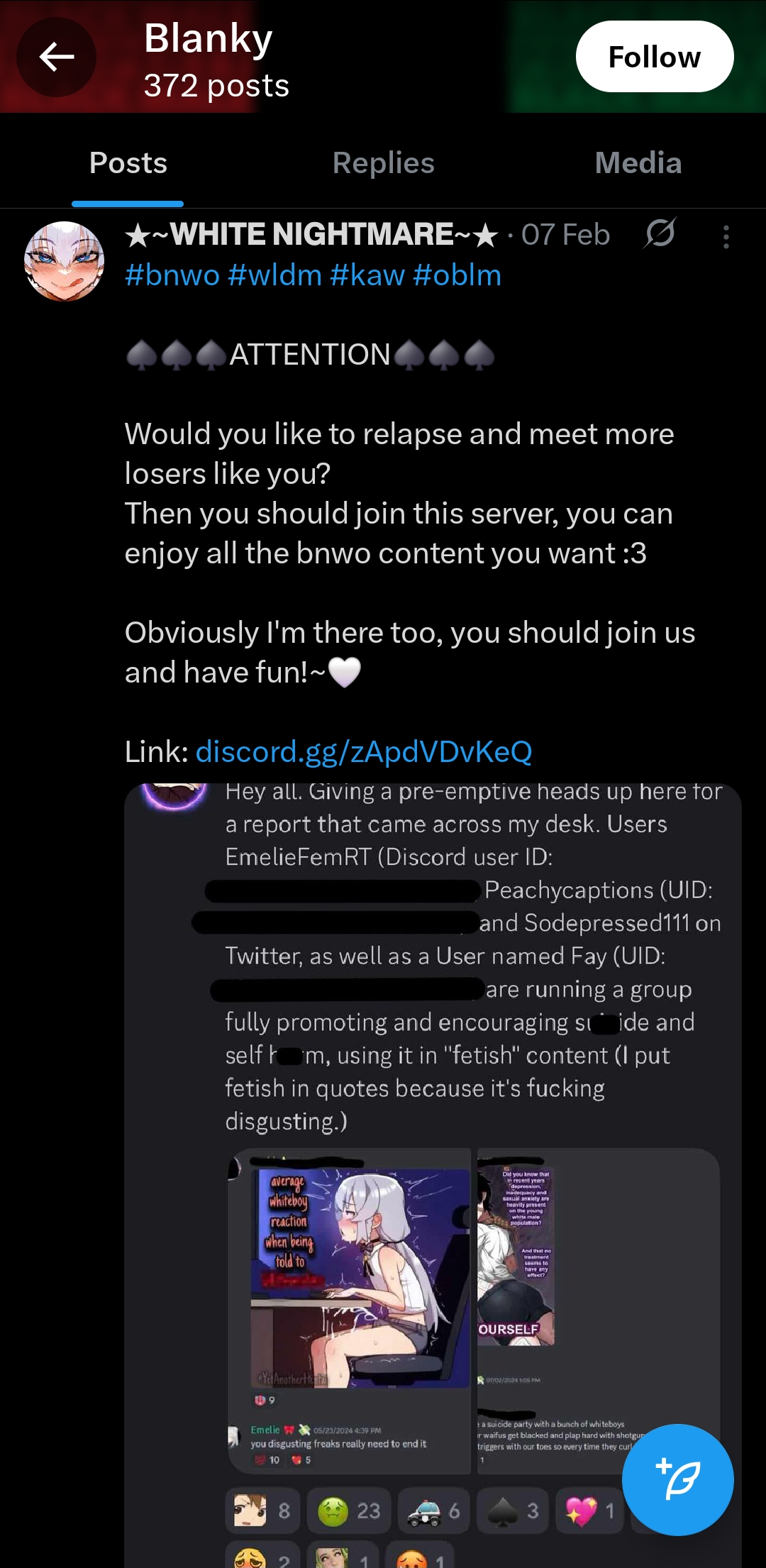The width and height of the screenshot is (766, 1568).
Task: Go back using the arrow button
Action: (57, 57)
